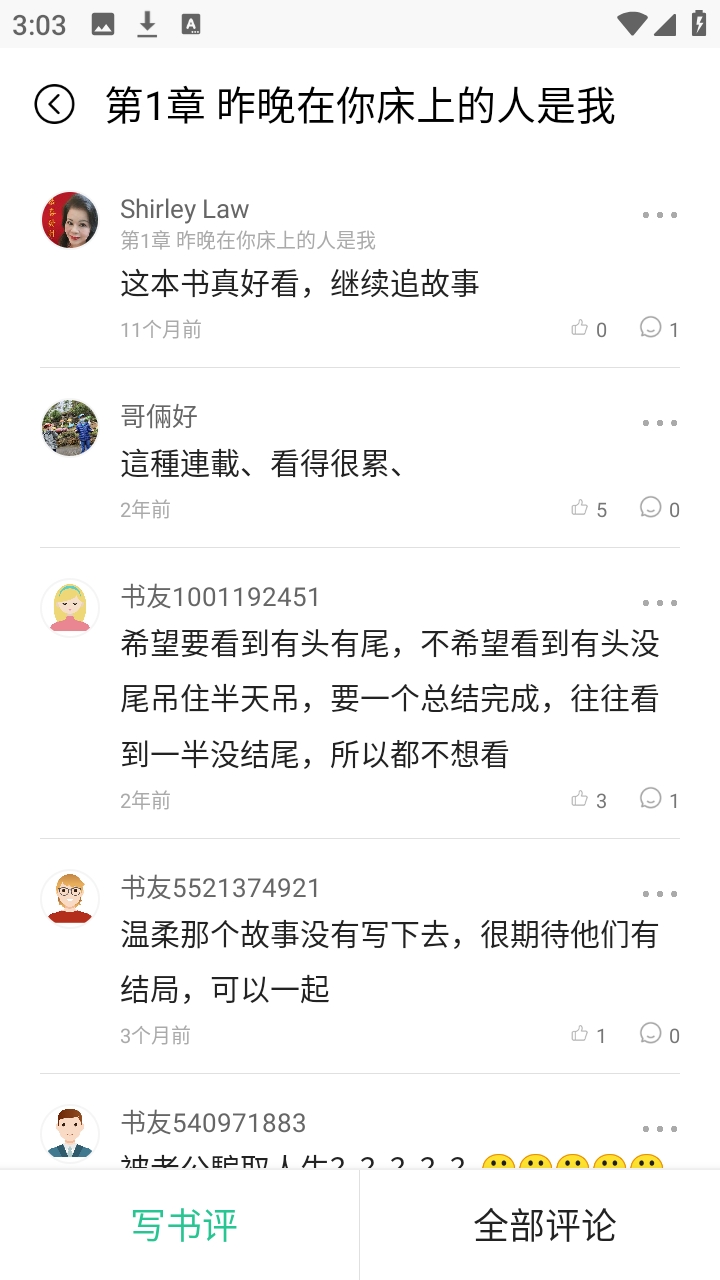Open Shirley Law's profile picture
The image size is (720, 1280).
coord(70,220)
